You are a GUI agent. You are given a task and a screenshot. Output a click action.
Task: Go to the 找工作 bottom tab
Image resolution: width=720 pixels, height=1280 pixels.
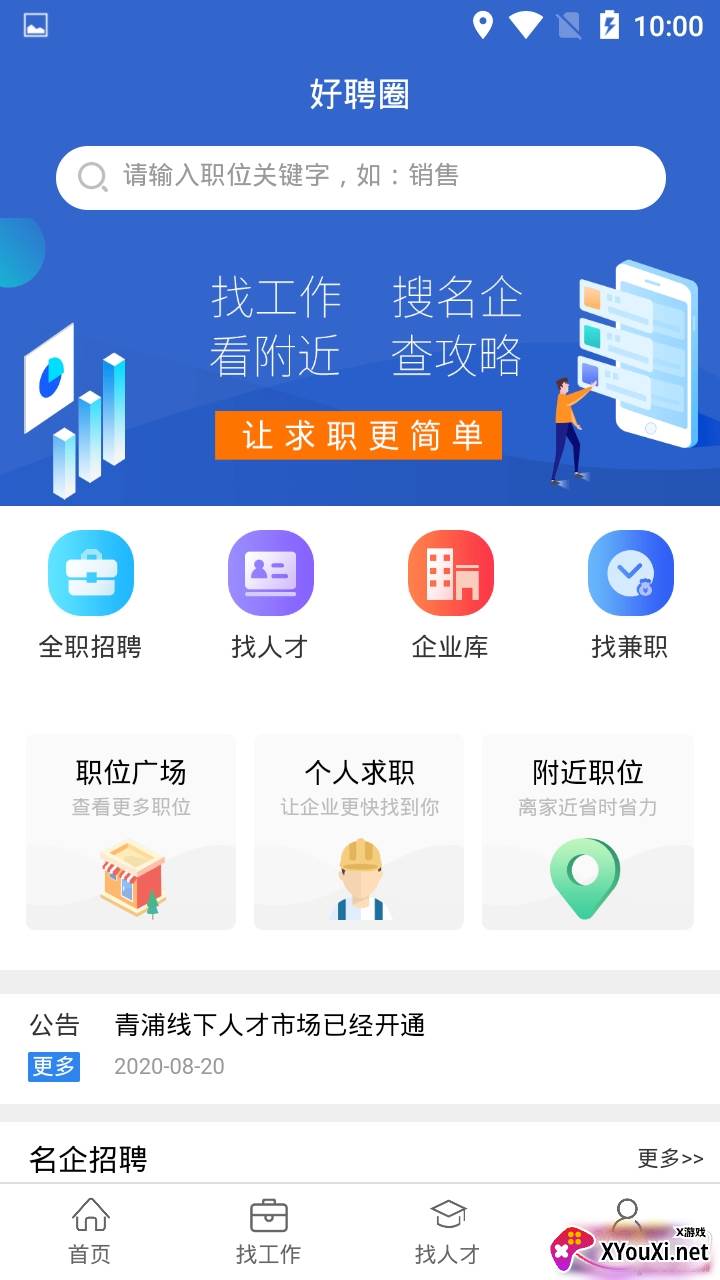point(268,1232)
